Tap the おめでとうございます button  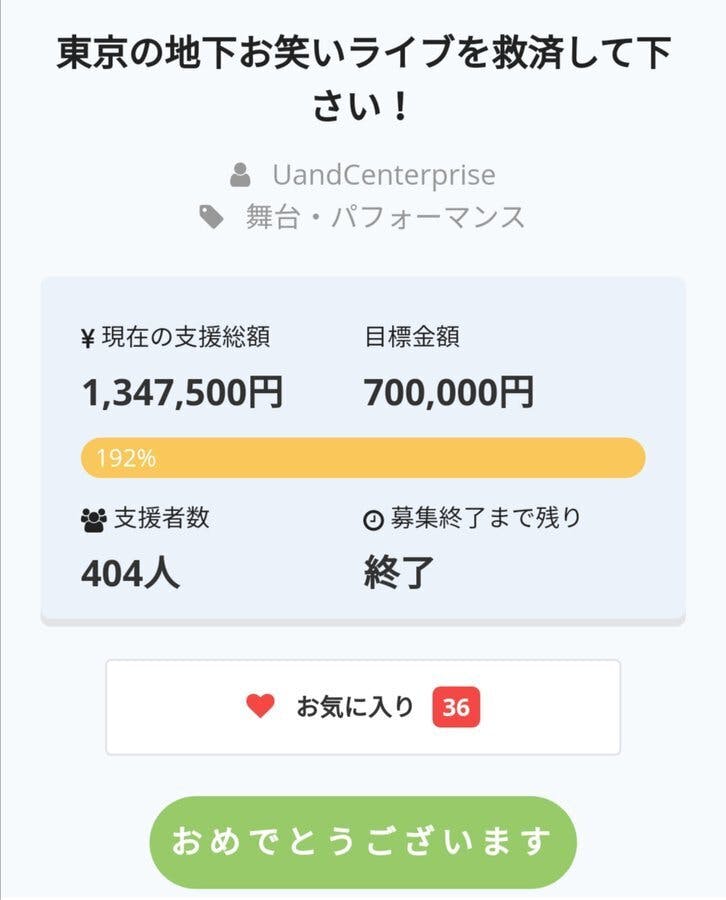(x=362, y=841)
